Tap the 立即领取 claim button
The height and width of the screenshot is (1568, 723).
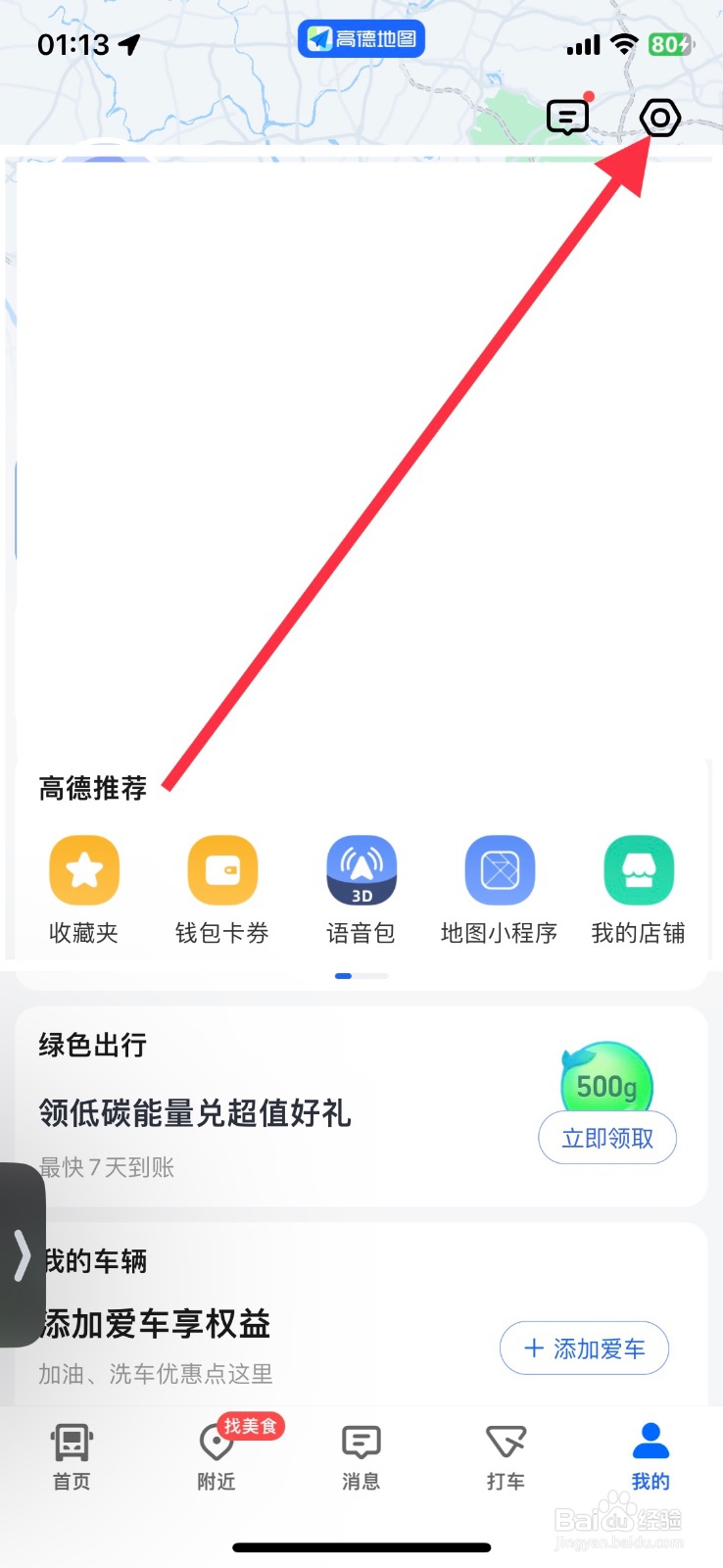point(607,1138)
